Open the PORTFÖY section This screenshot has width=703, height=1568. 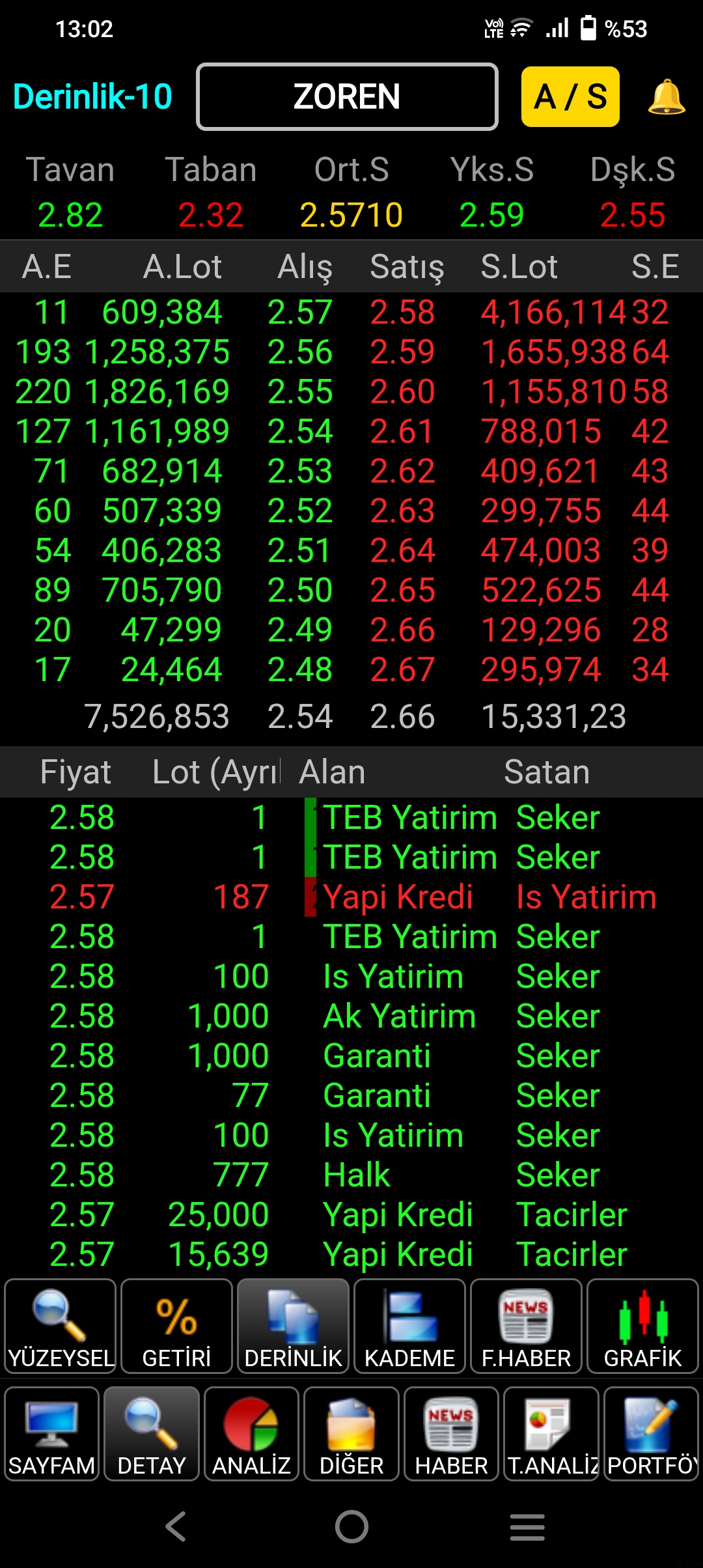click(652, 1434)
